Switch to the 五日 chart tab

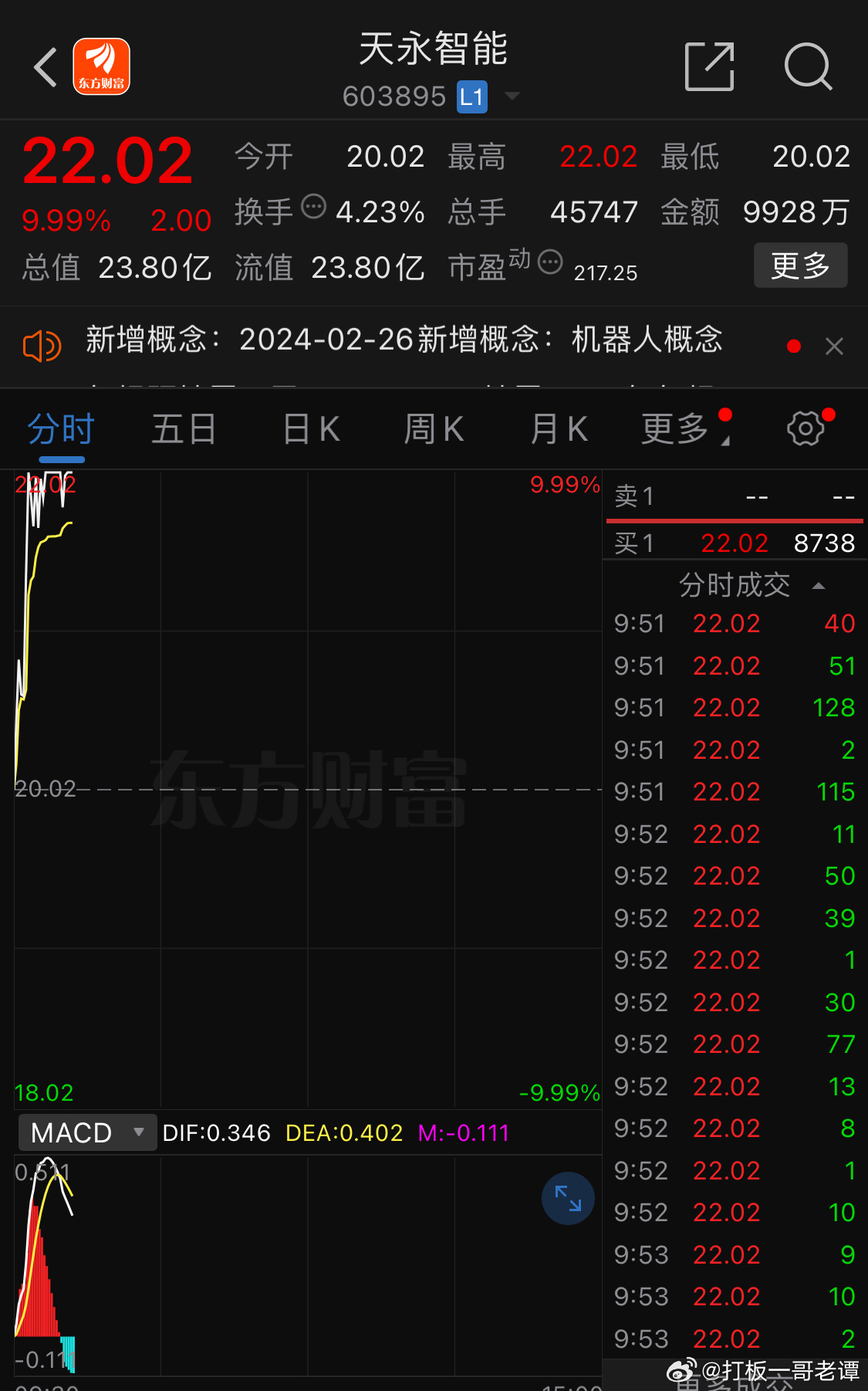[184, 429]
